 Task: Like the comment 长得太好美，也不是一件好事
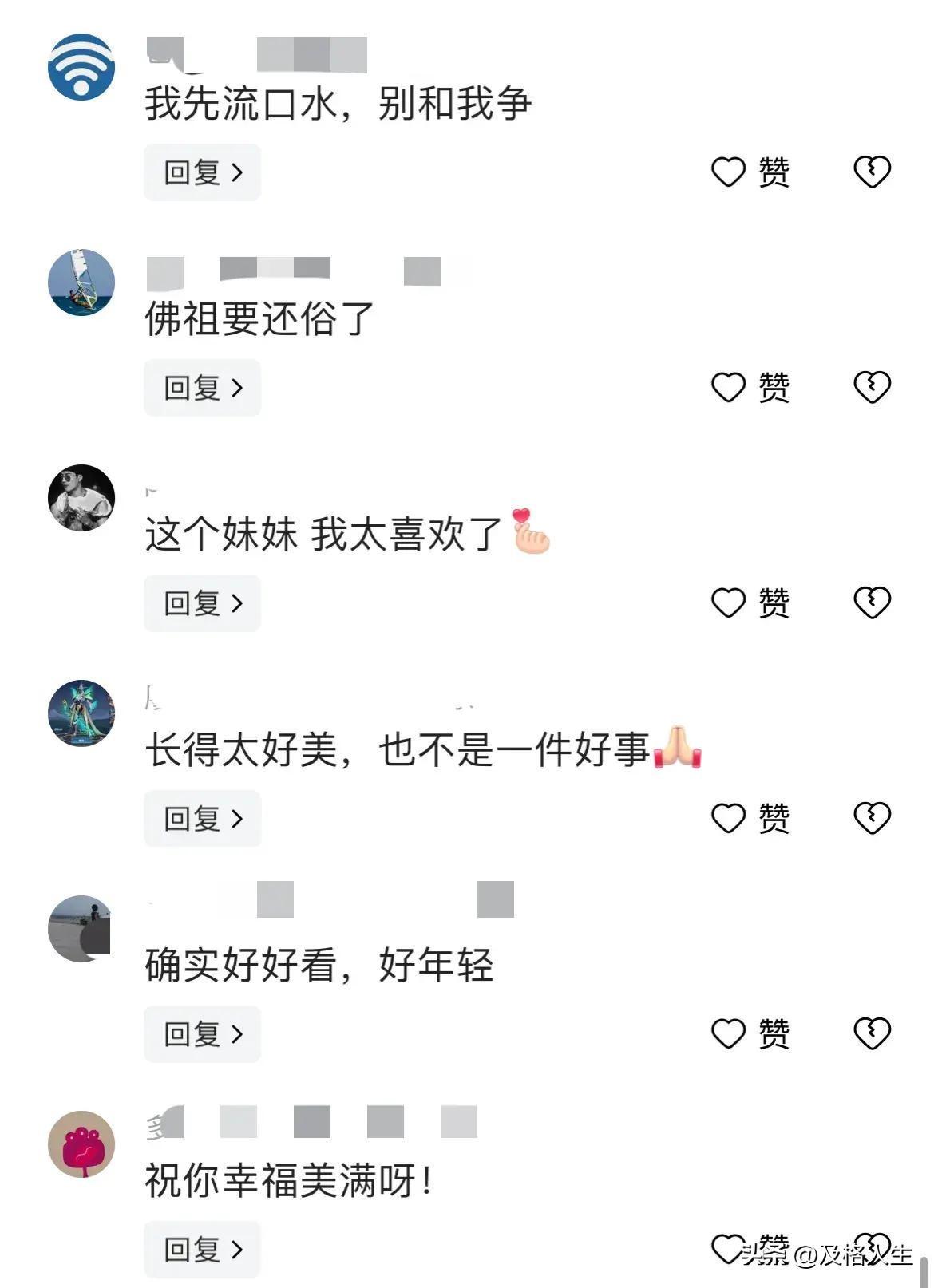point(728,819)
